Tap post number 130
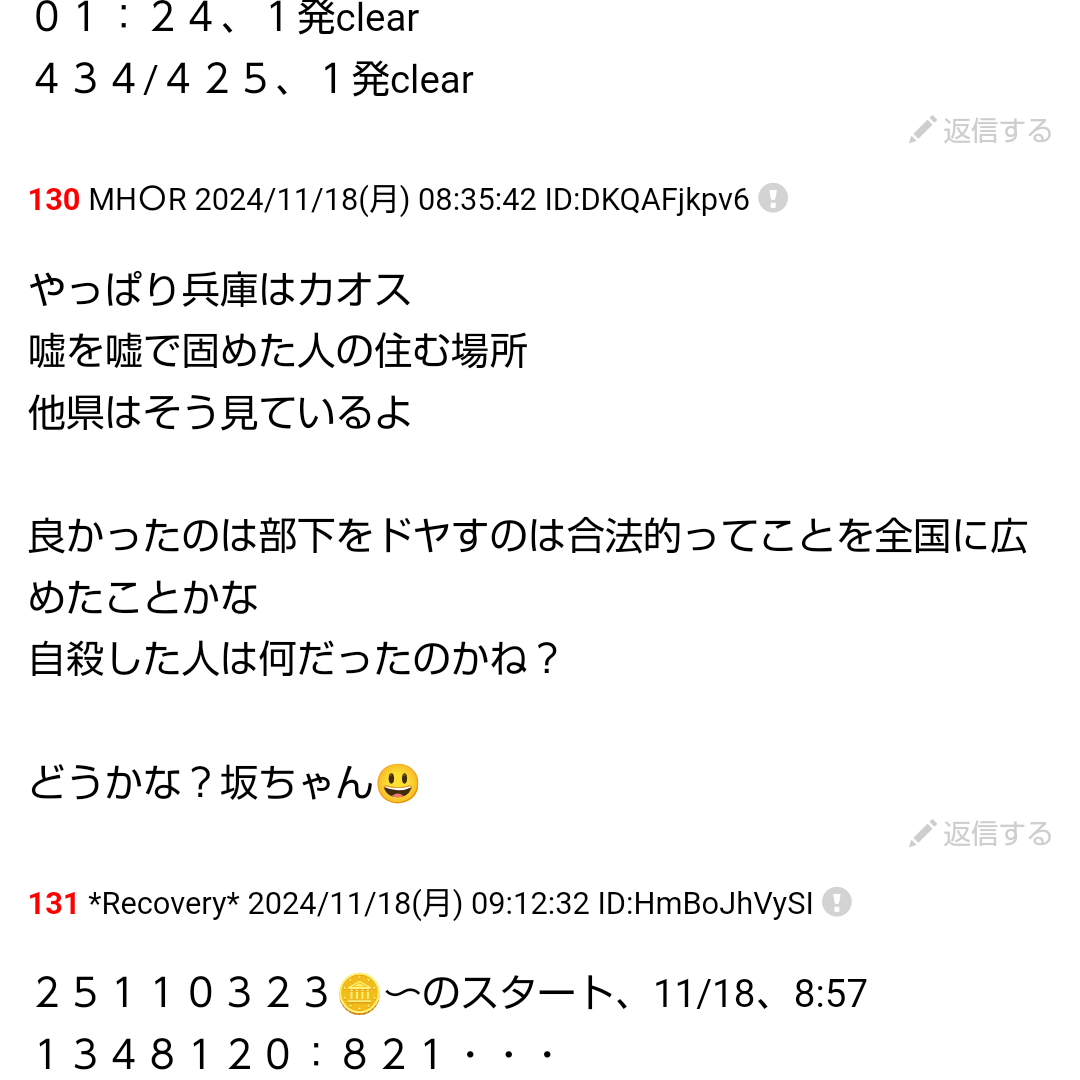 [x=54, y=200]
